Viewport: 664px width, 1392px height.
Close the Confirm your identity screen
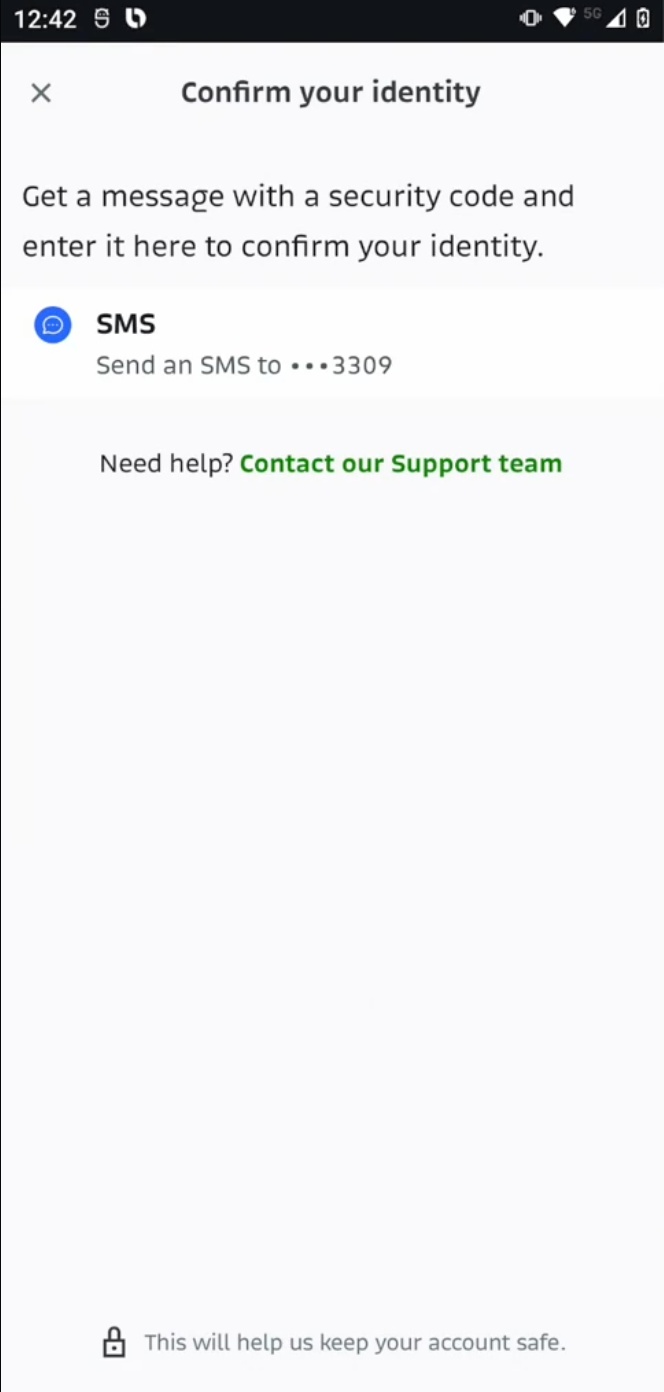tap(41, 93)
